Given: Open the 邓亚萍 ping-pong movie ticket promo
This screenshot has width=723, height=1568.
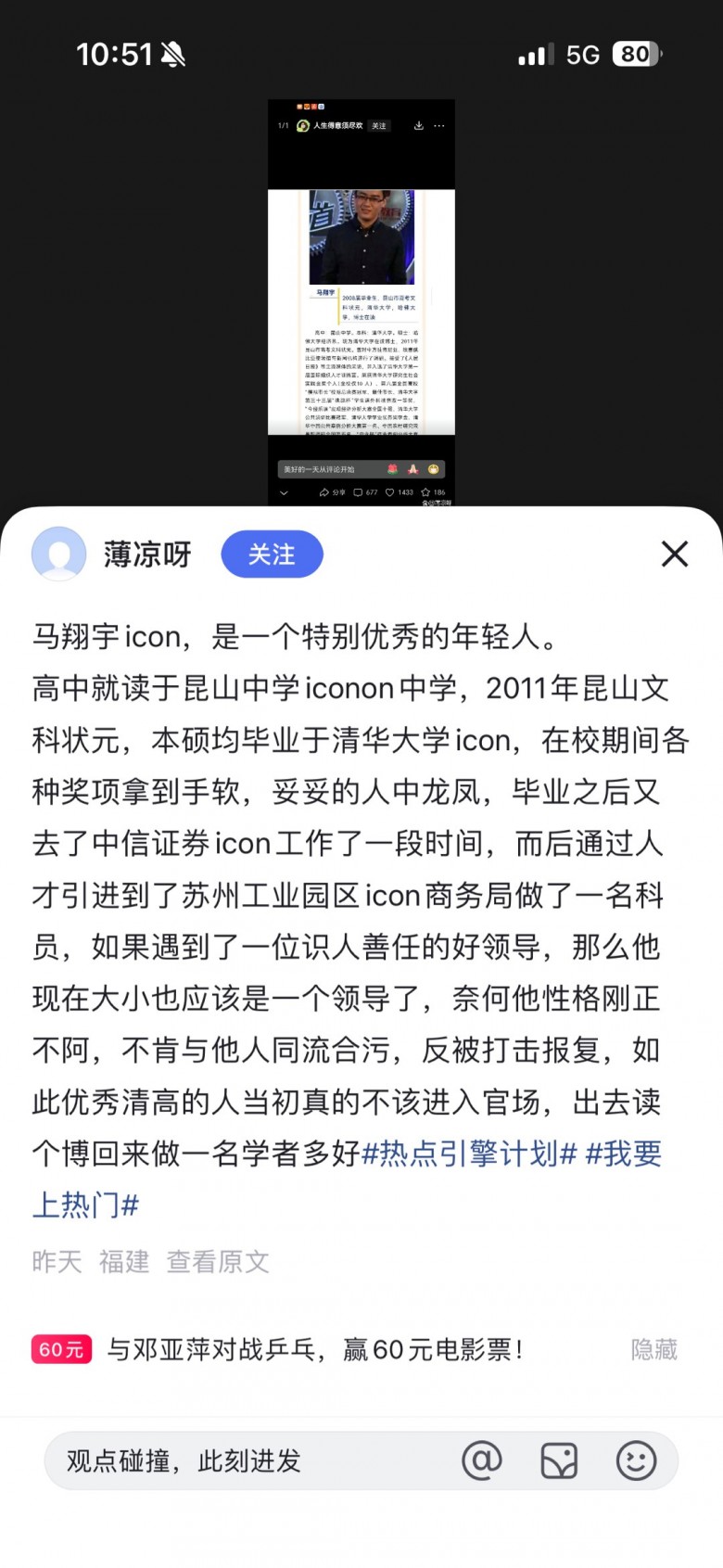Looking at the screenshot, I should 315,1349.
